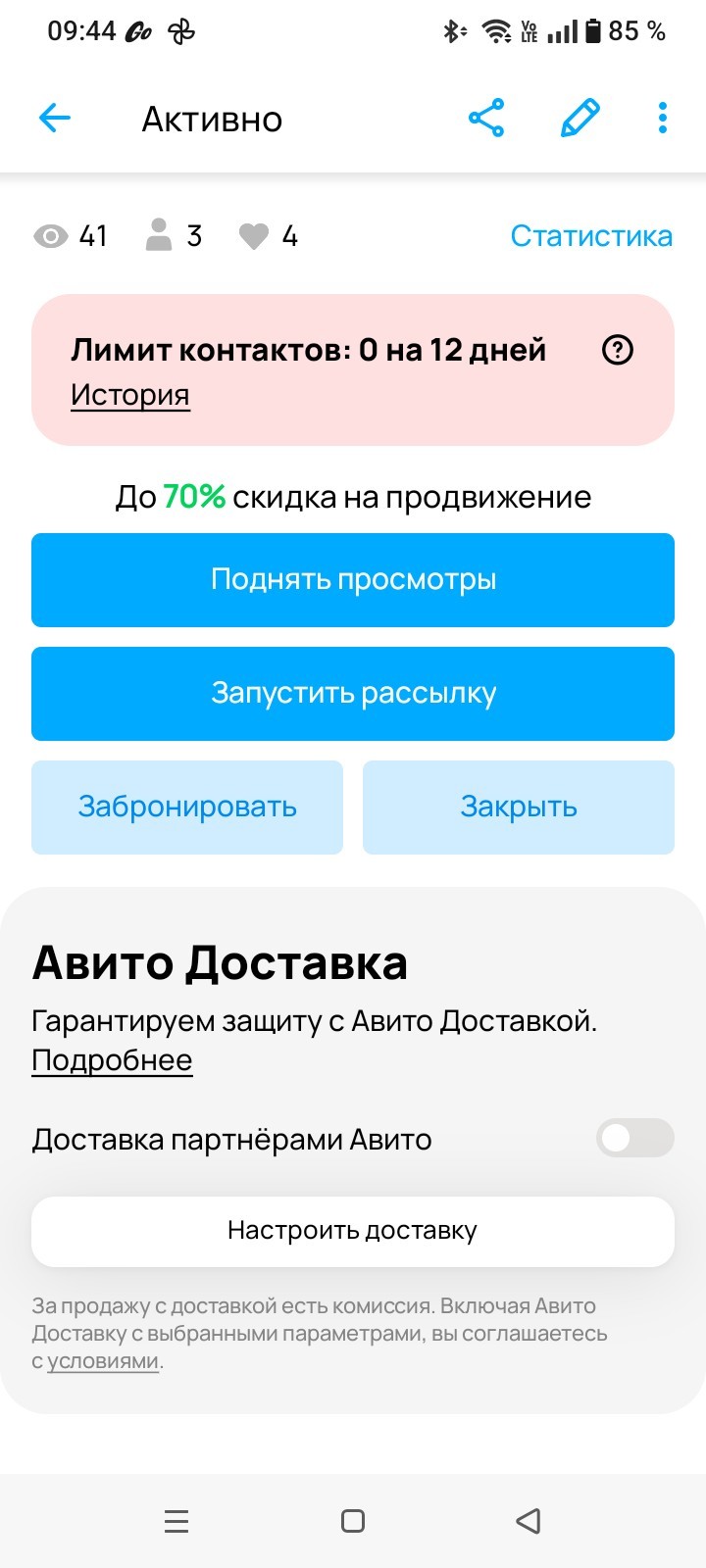The image size is (706, 1568).
Task: Go to the system home screen
Action: click(x=353, y=1521)
